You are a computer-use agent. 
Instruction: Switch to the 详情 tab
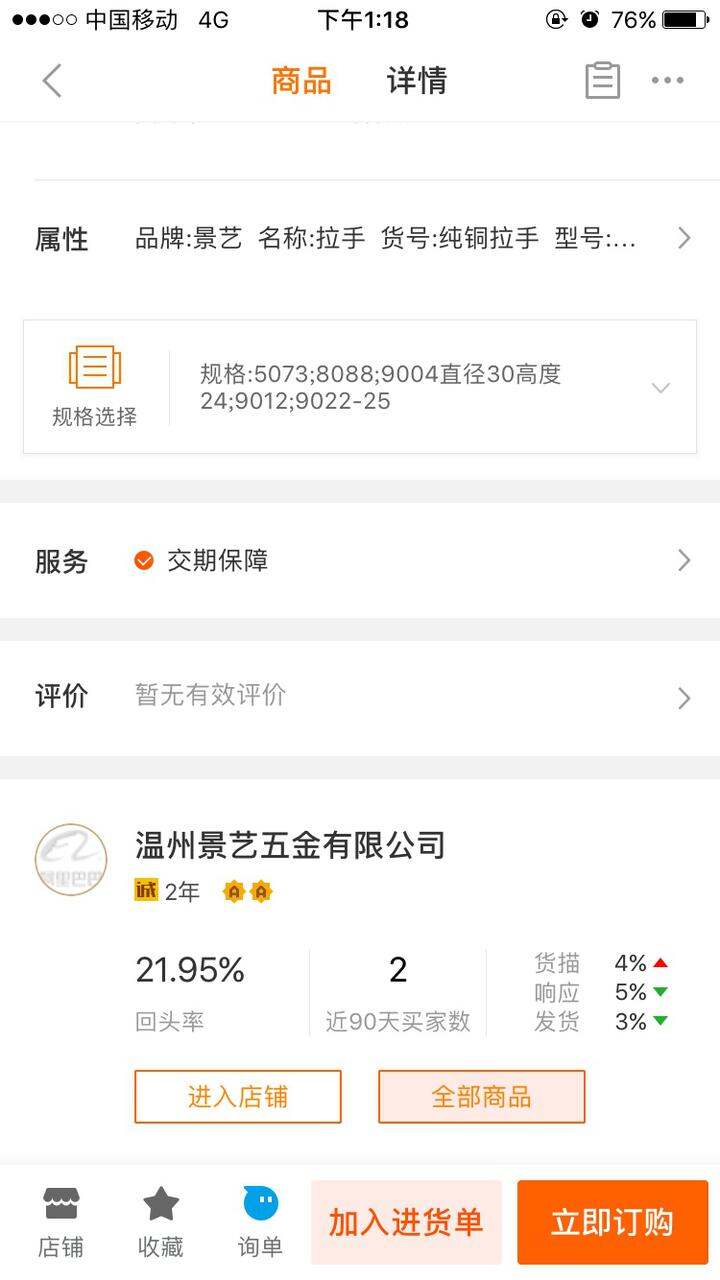pos(416,81)
